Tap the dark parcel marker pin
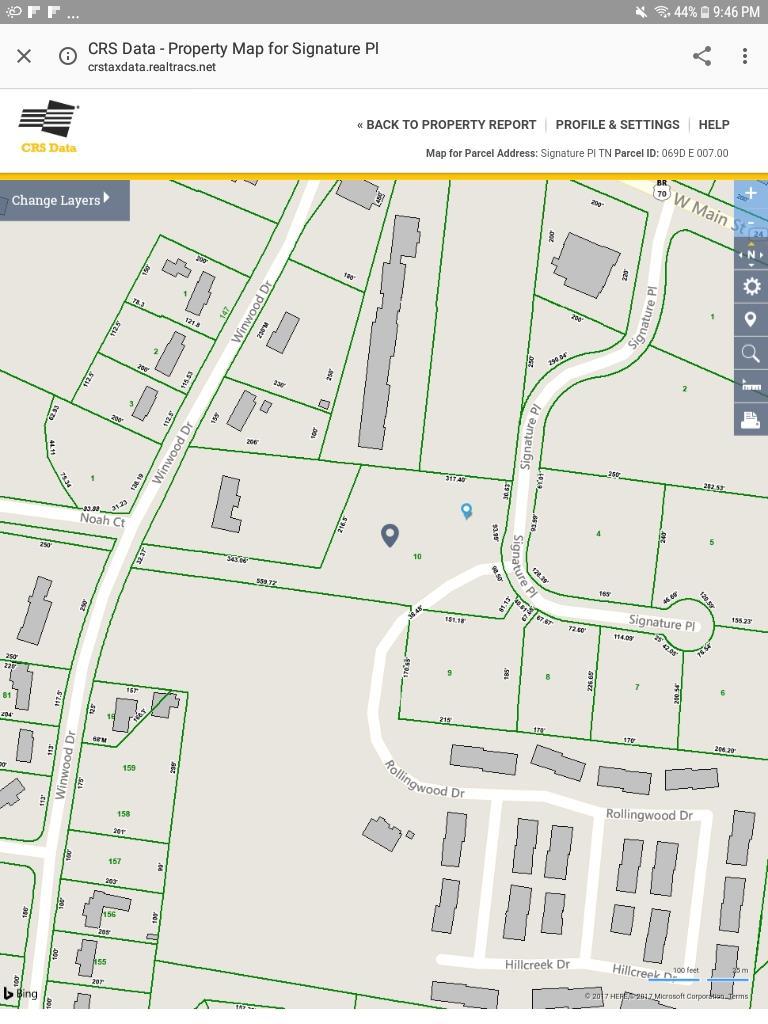The image size is (768, 1024). [x=390, y=535]
